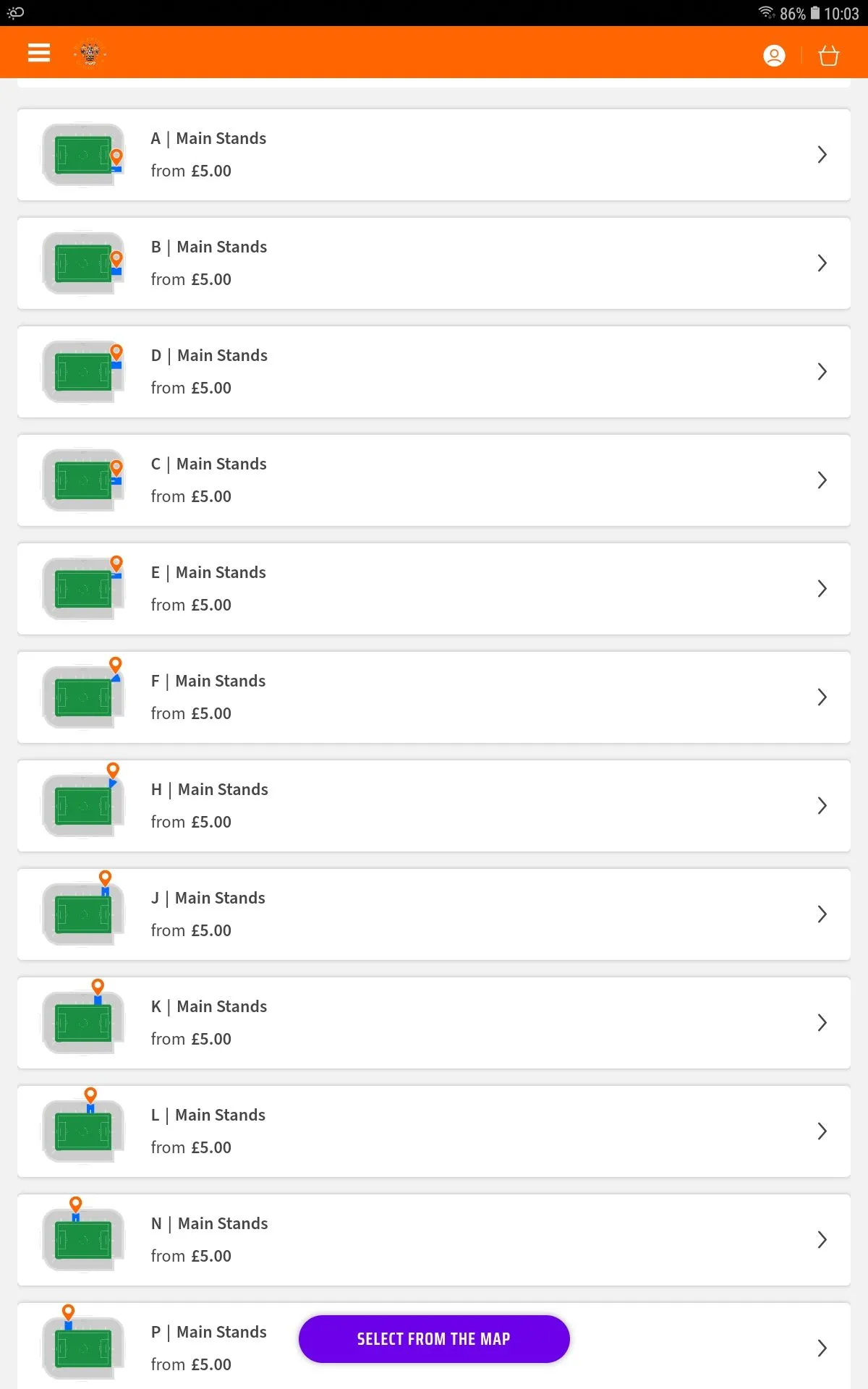Select stand E | Main Stands
The width and height of the screenshot is (868, 1389).
point(434,589)
